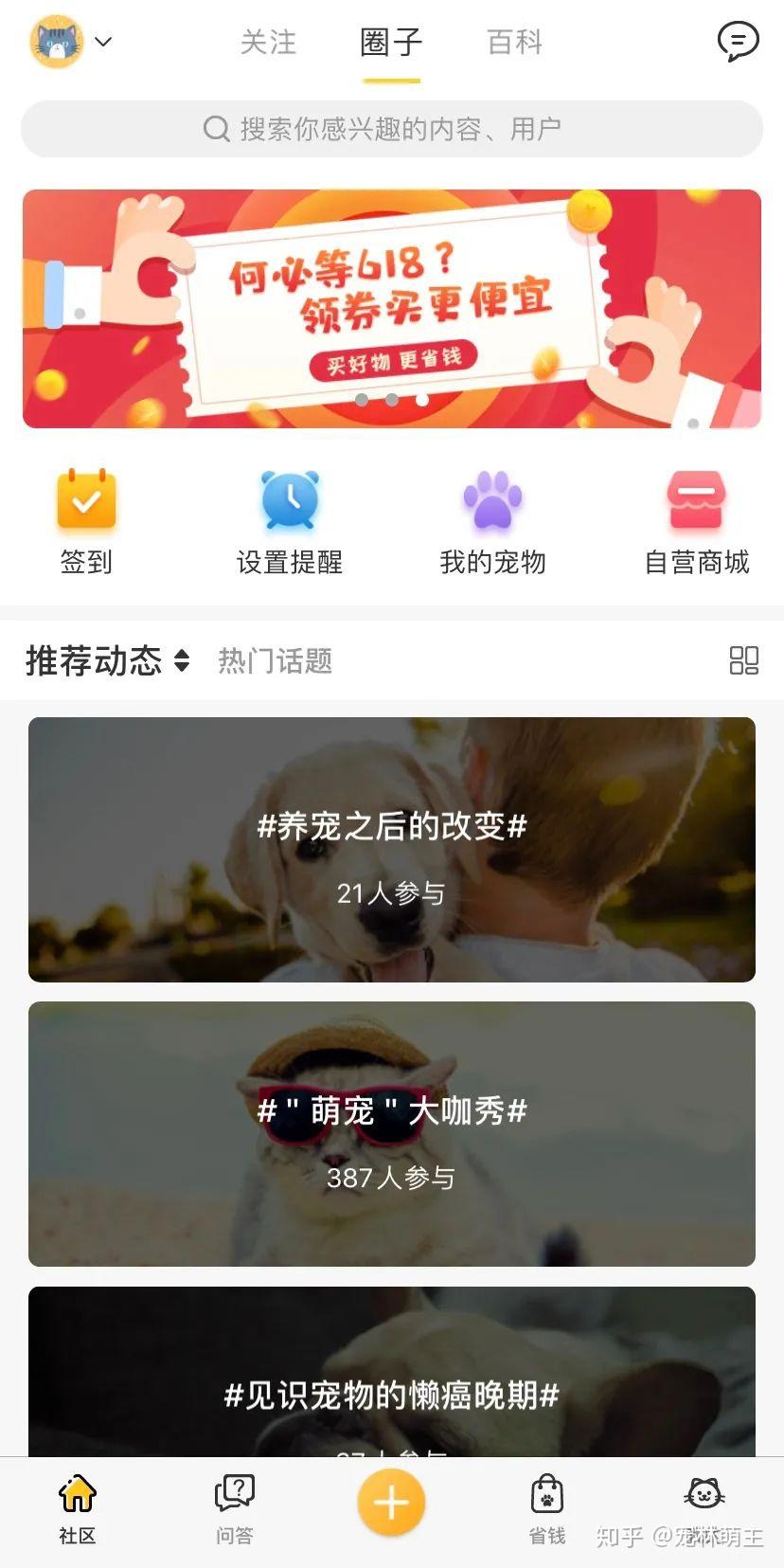Open 签到 daily check-in

[86, 523]
